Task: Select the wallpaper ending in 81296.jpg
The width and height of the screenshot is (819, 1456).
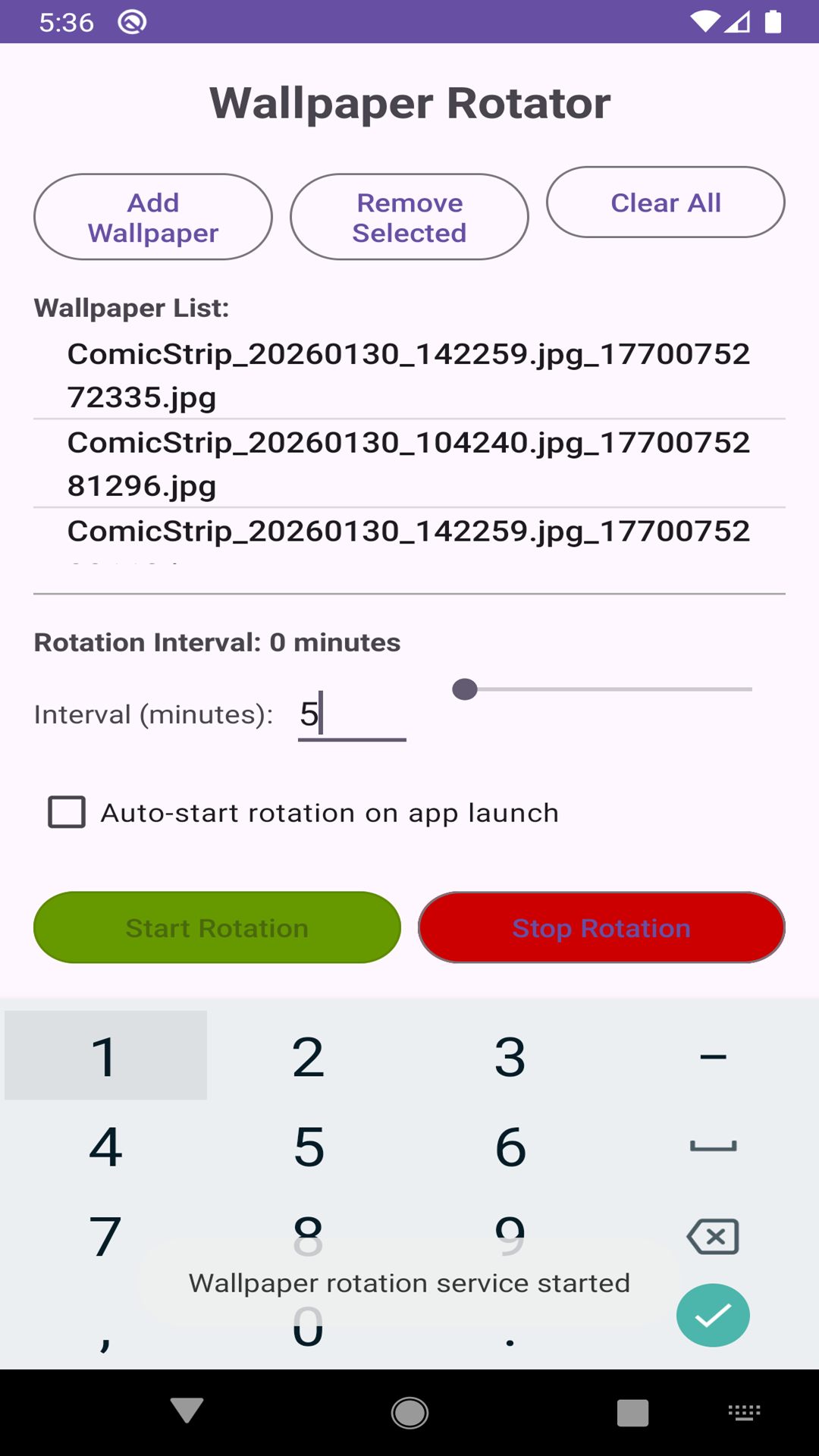Action: pyautogui.click(x=409, y=463)
